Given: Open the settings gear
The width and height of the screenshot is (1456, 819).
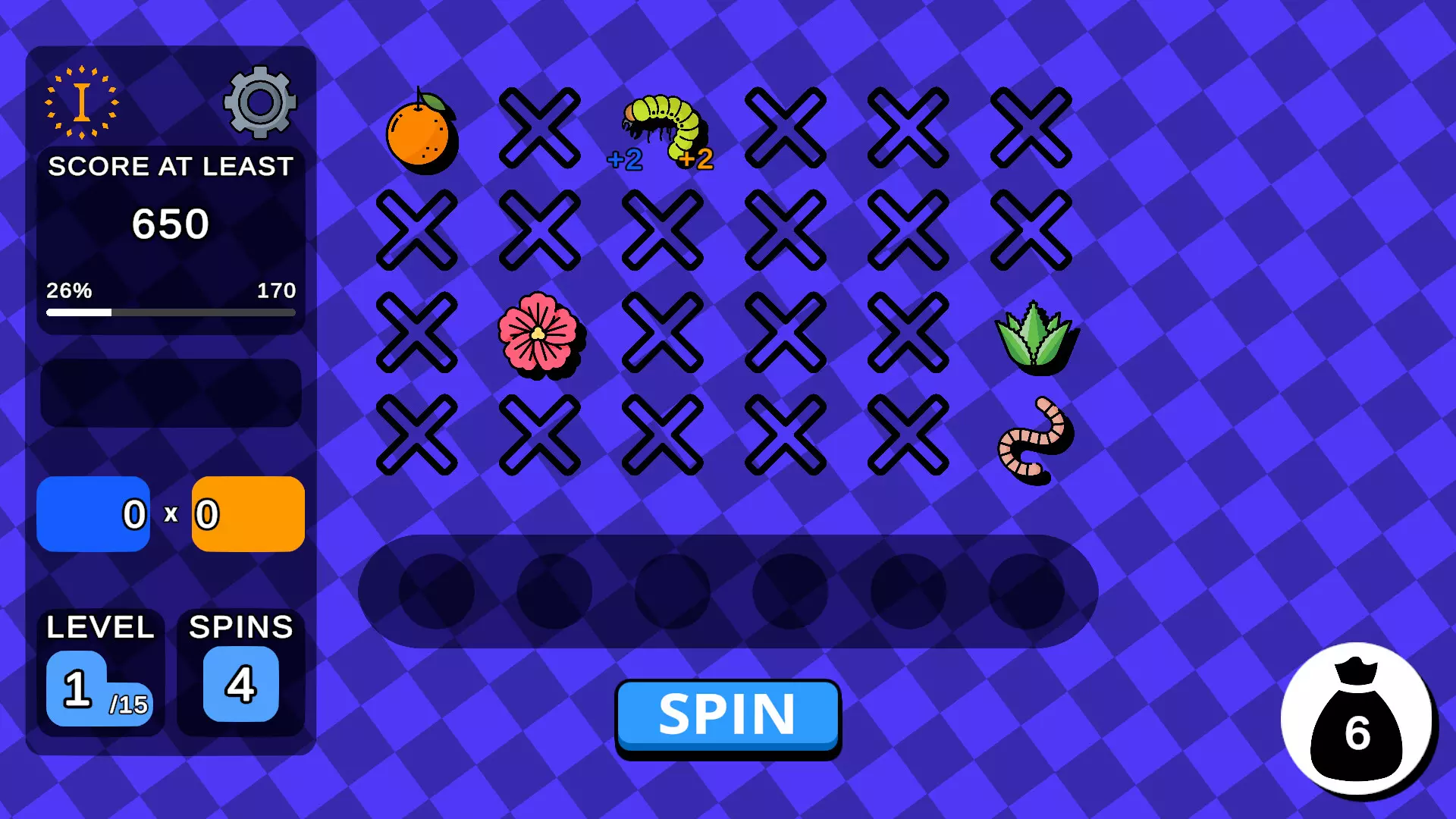Looking at the screenshot, I should coord(259,102).
